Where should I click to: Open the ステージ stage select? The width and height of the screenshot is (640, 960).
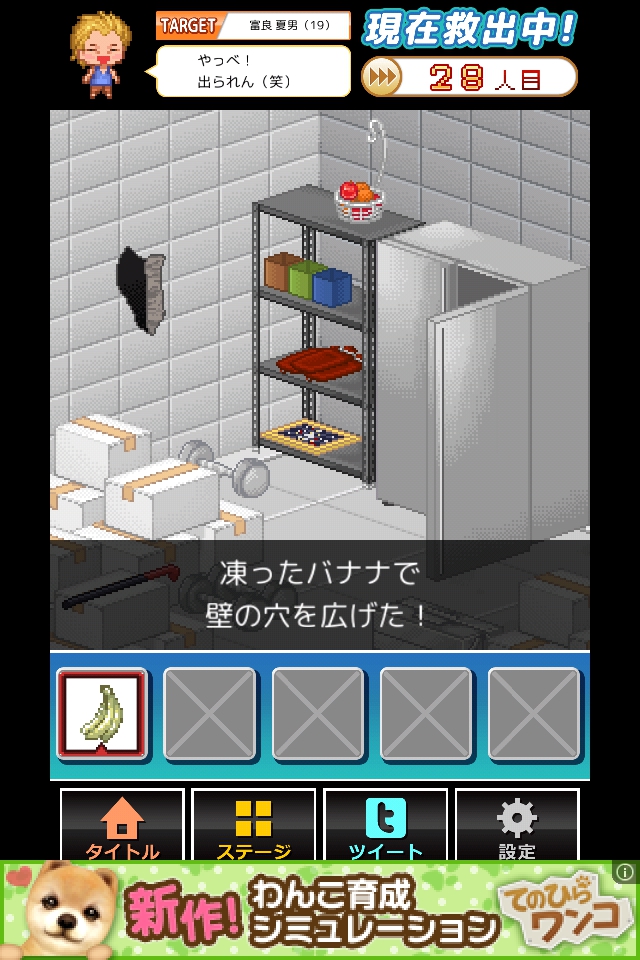253,826
